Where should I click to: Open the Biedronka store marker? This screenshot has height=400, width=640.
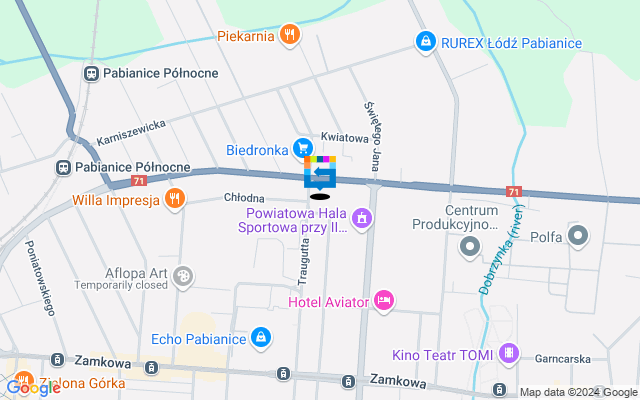pos(301,148)
